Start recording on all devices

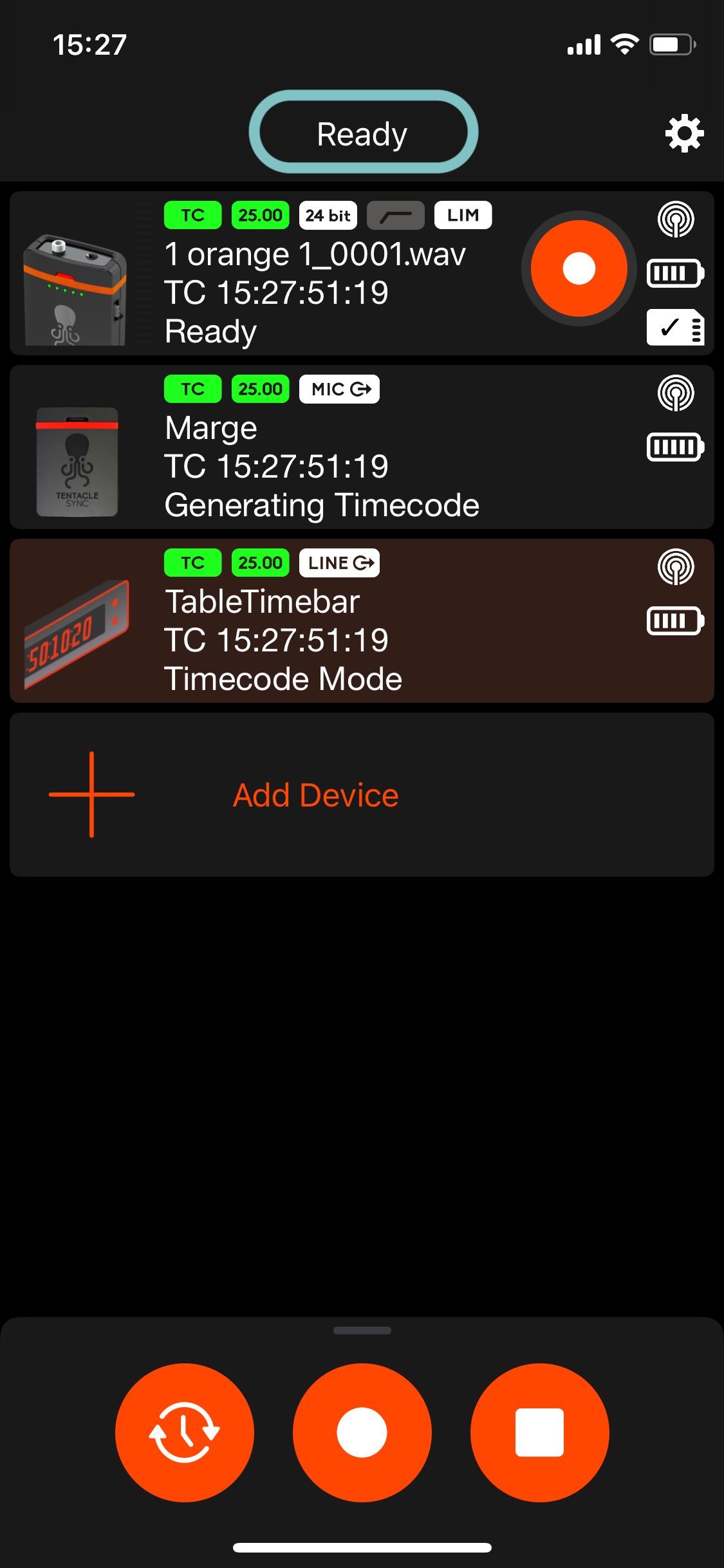[x=362, y=1432]
